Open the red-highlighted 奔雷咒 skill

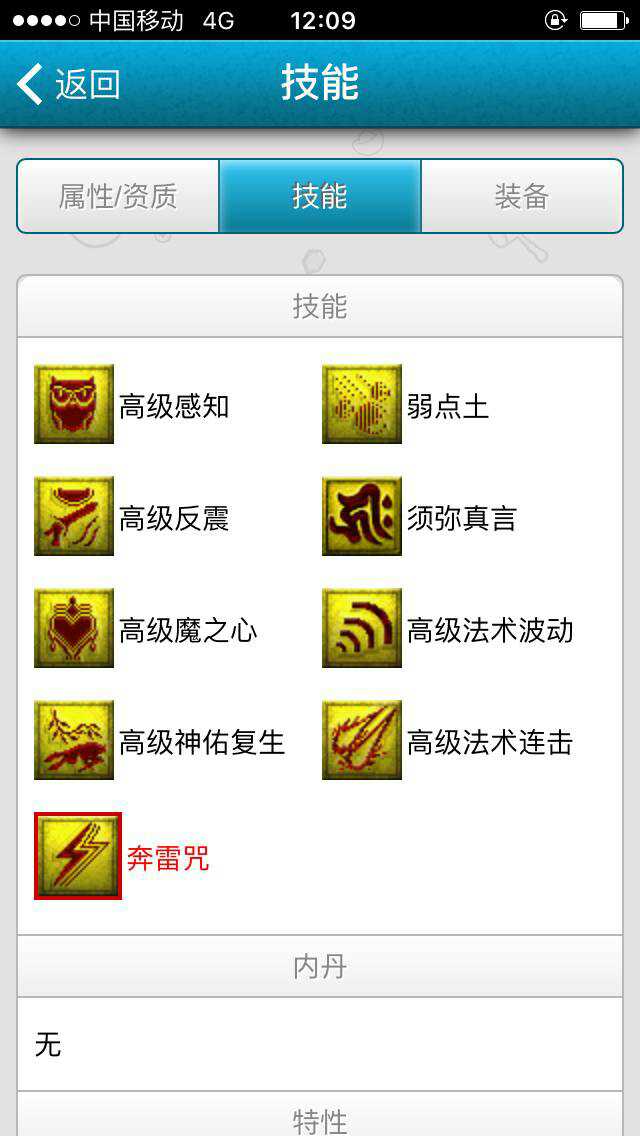click(78, 856)
